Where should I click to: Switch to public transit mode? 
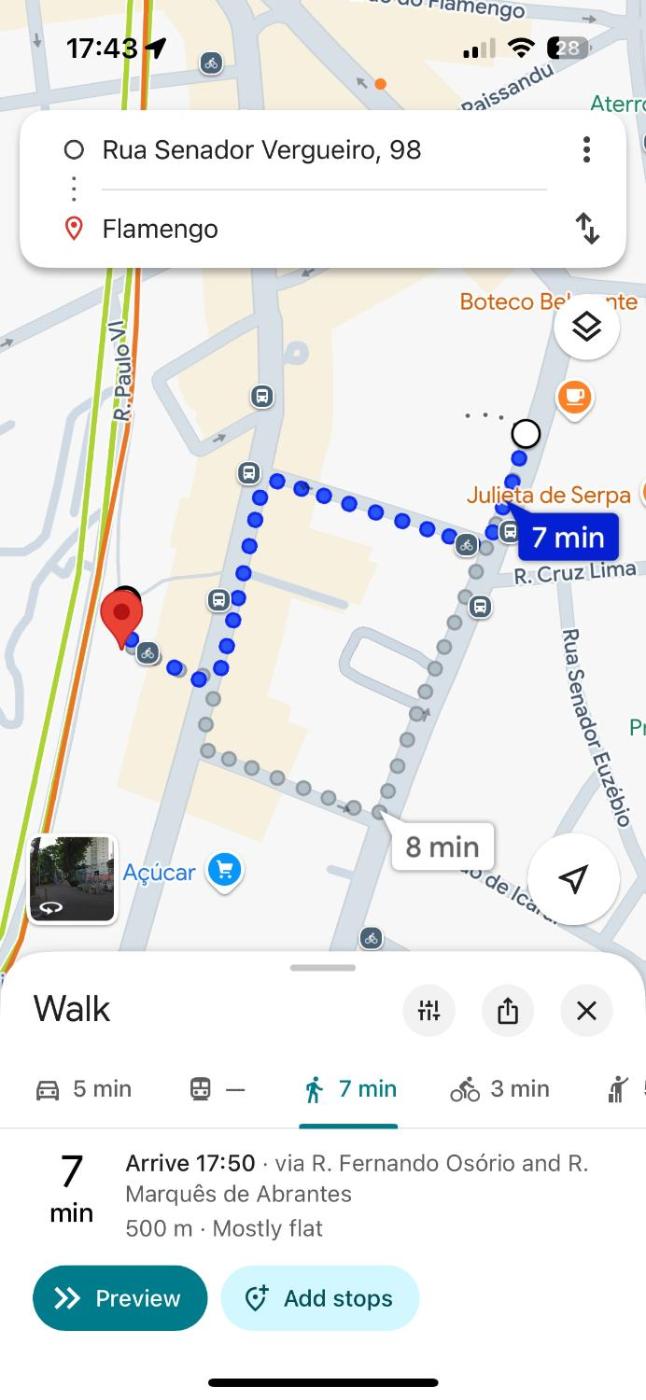pos(216,1089)
